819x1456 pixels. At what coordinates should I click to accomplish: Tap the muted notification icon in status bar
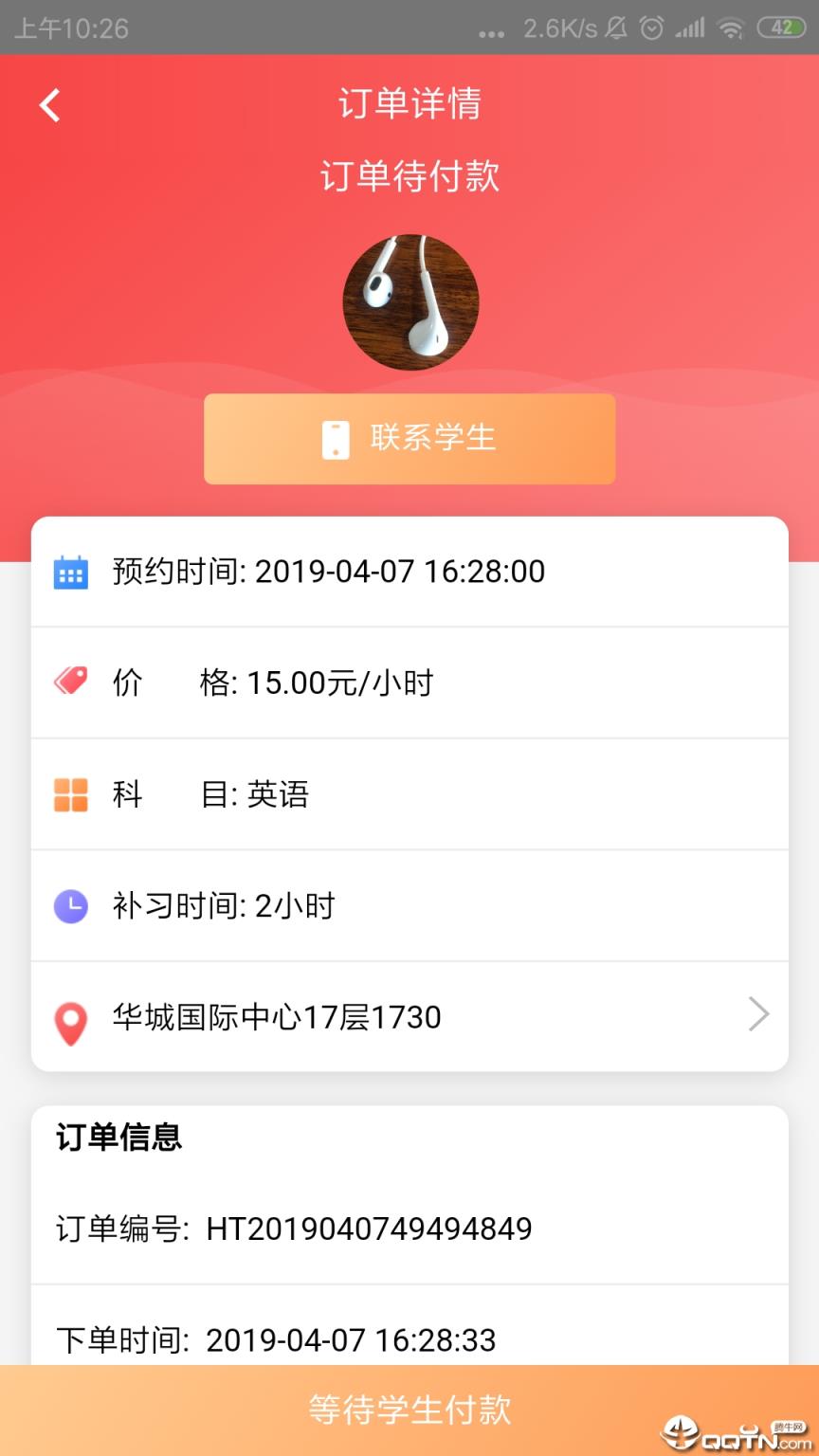click(x=614, y=28)
